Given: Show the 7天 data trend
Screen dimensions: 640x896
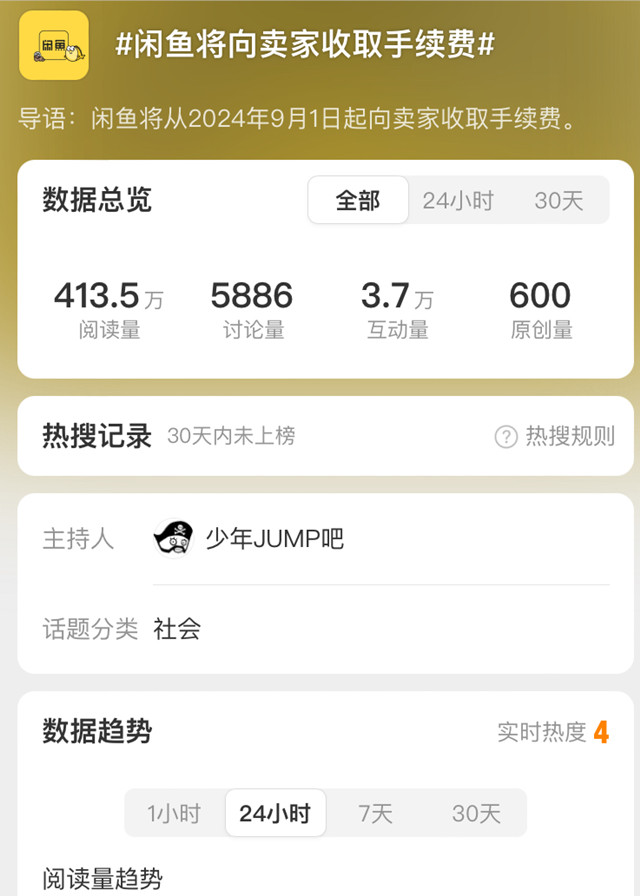Looking at the screenshot, I should click(x=376, y=813).
